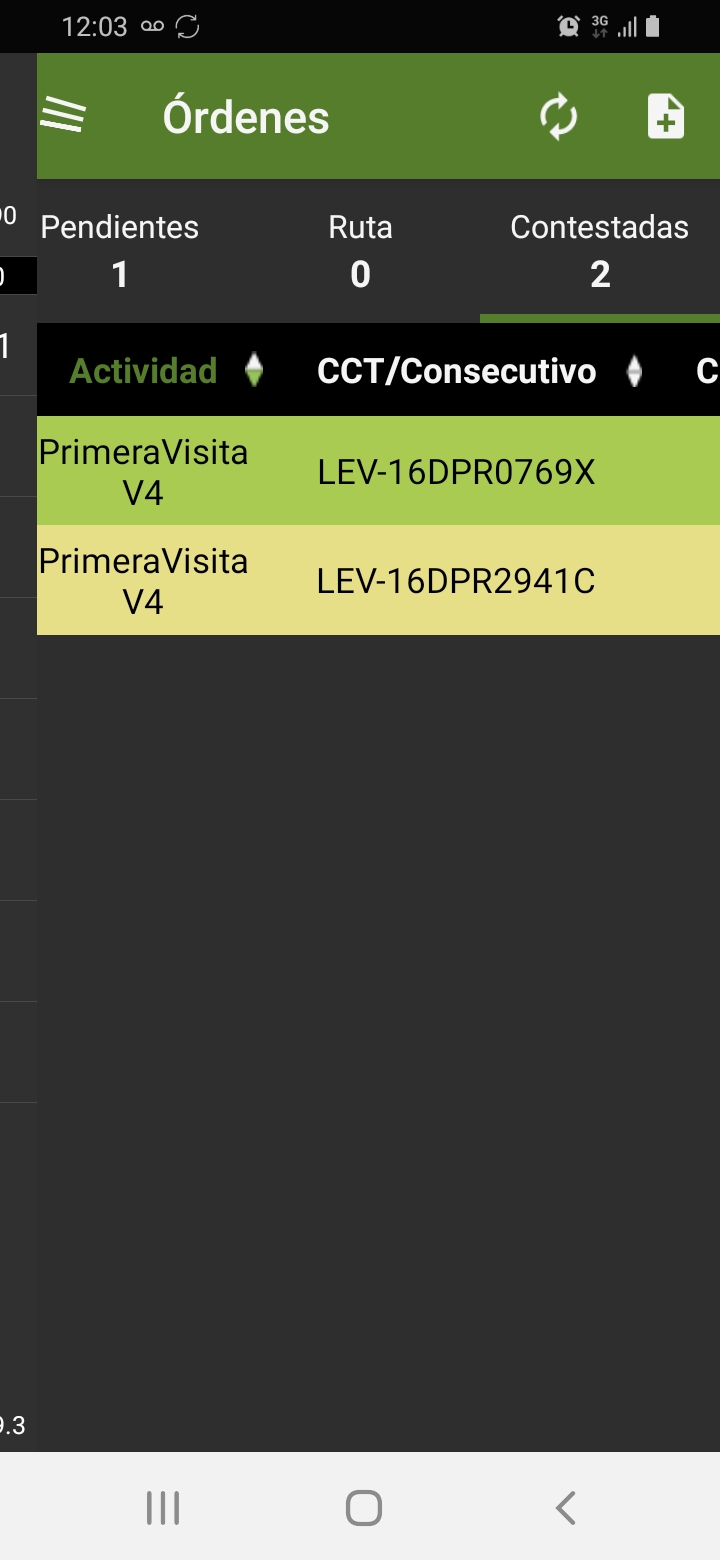Create a new order document
Image resolution: width=720 pixels, height=1560 pixels.
pyautogui.click(x=665, y=117)
